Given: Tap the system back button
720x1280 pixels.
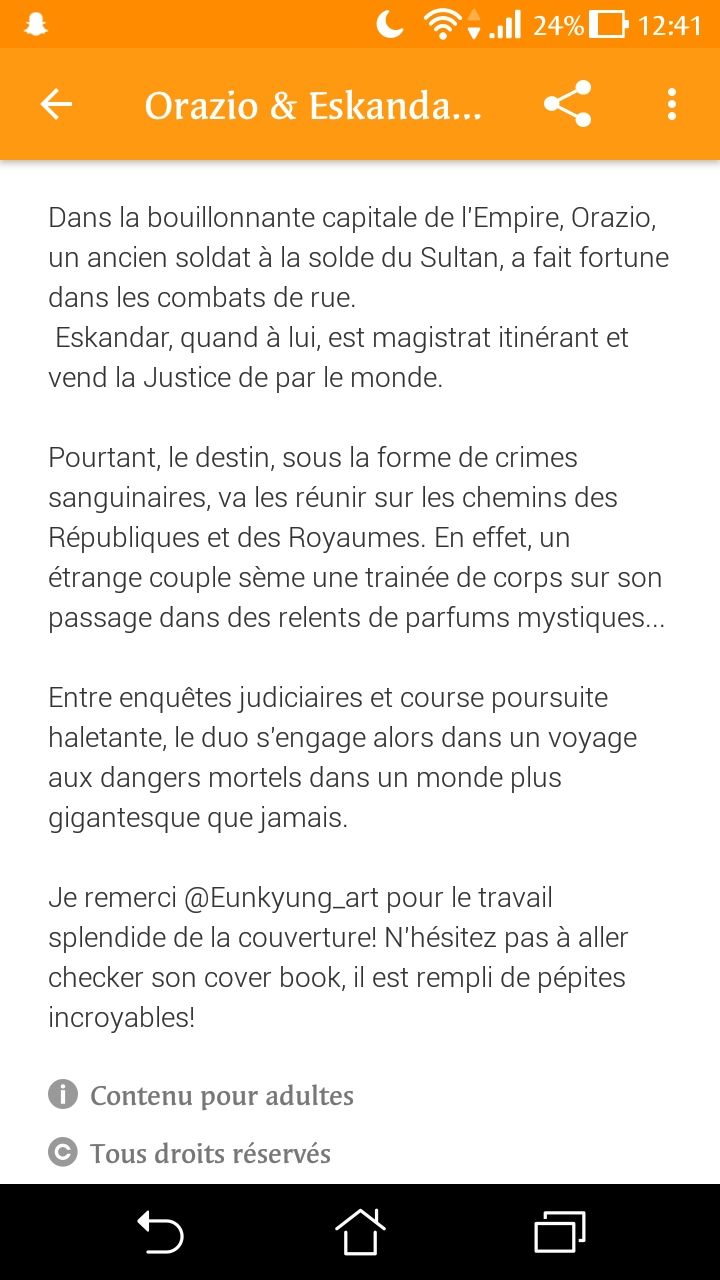Looking at the screenshot, I should pos(160,1231).
